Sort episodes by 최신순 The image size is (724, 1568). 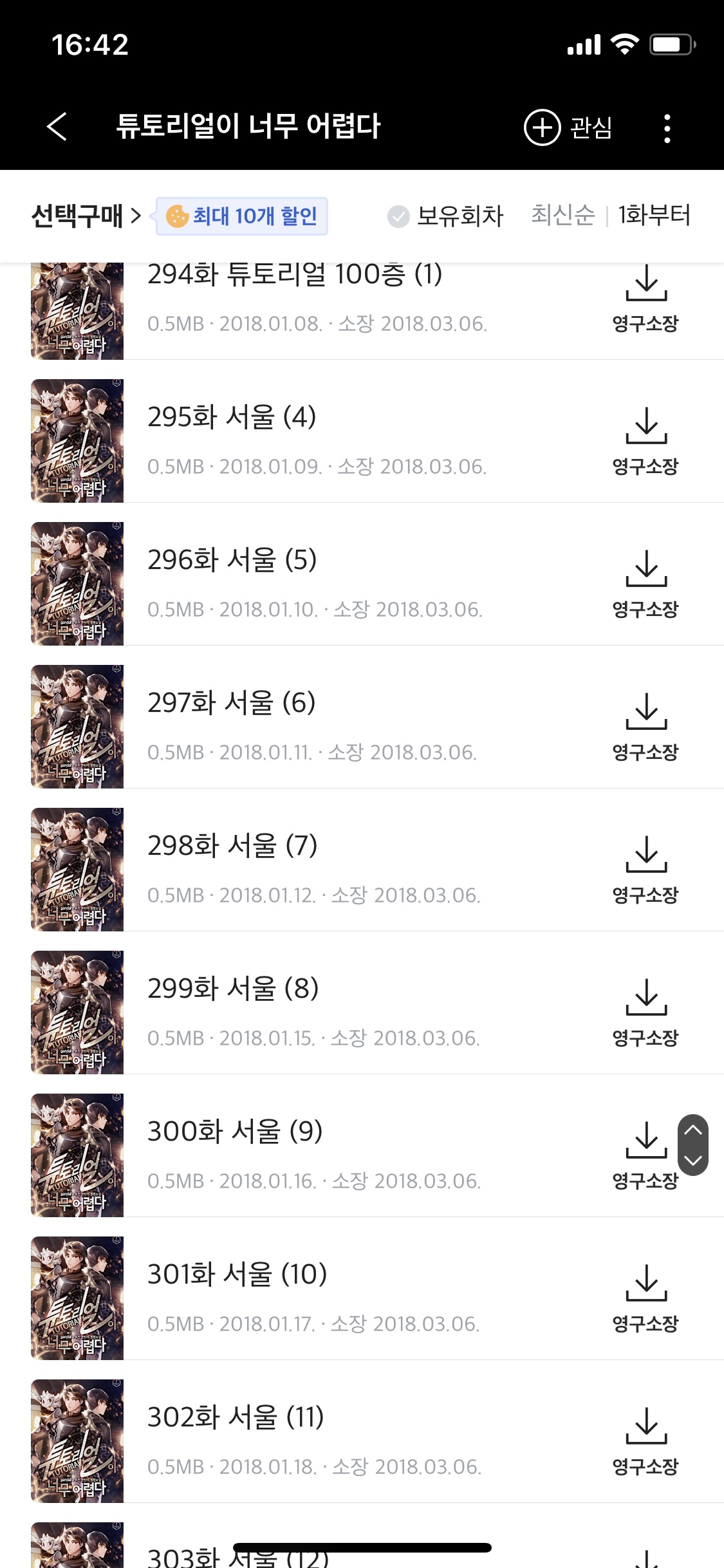click(562, 215)
